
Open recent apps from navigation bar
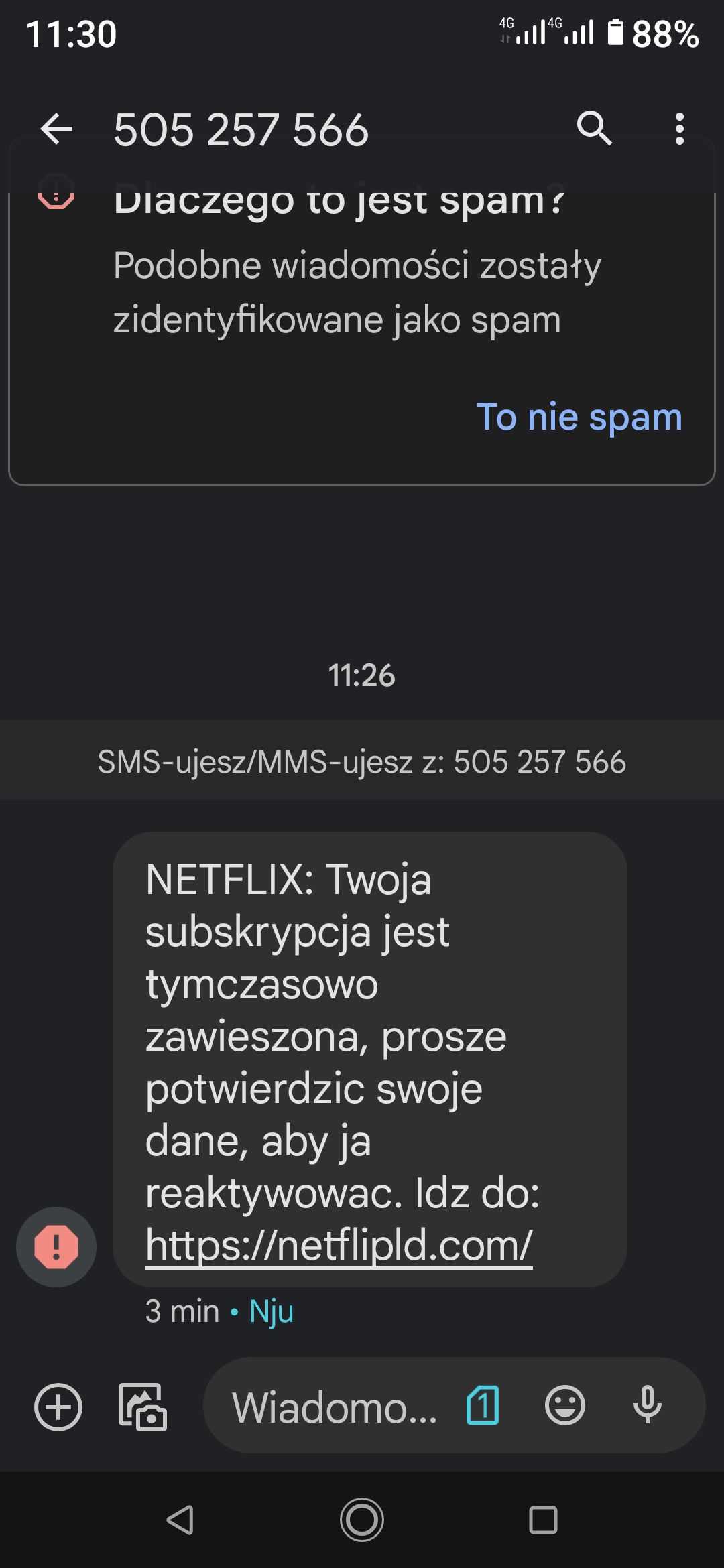click(x=543, y=1519)
